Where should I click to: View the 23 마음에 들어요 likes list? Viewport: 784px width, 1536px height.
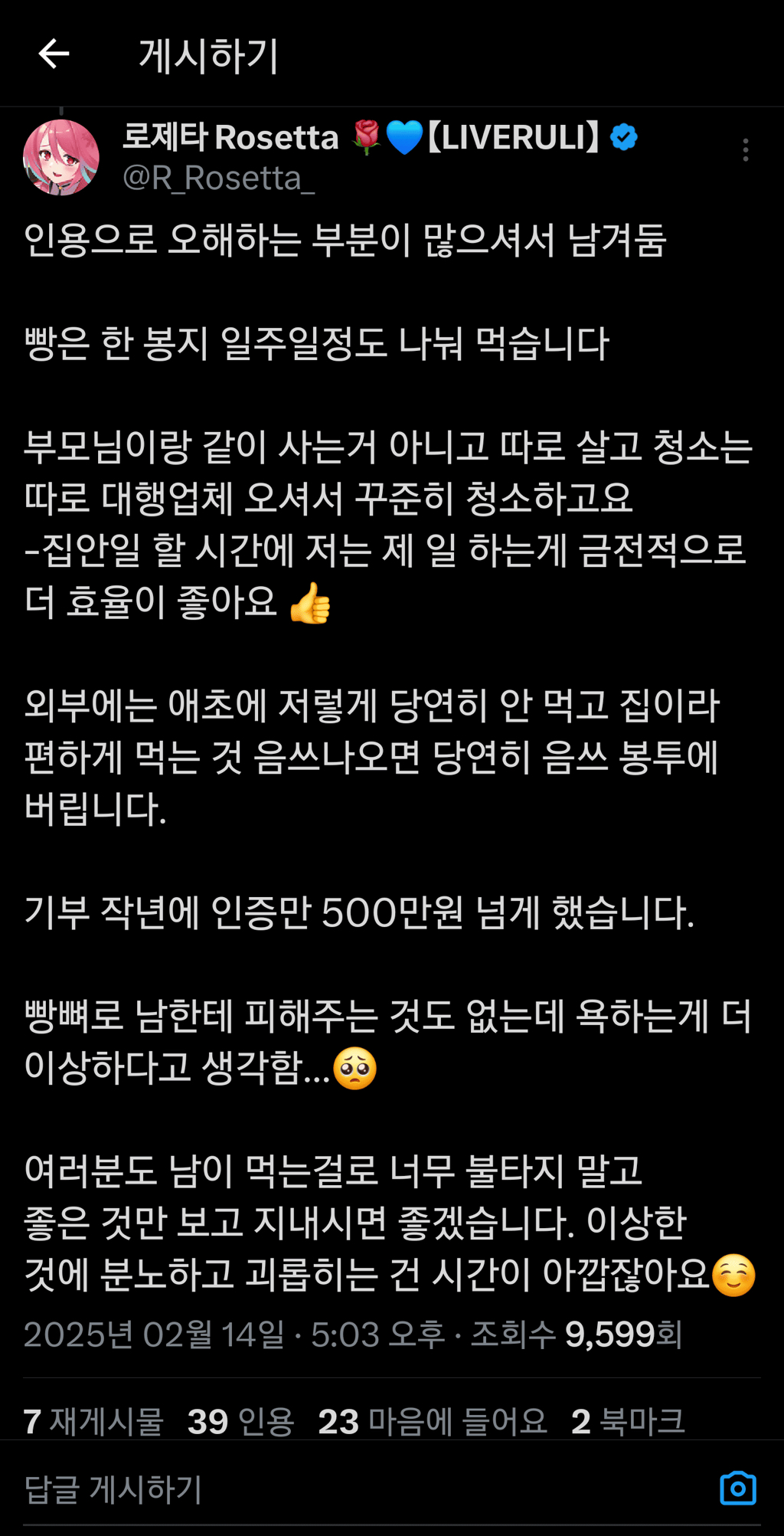(x=433, y=1421)
